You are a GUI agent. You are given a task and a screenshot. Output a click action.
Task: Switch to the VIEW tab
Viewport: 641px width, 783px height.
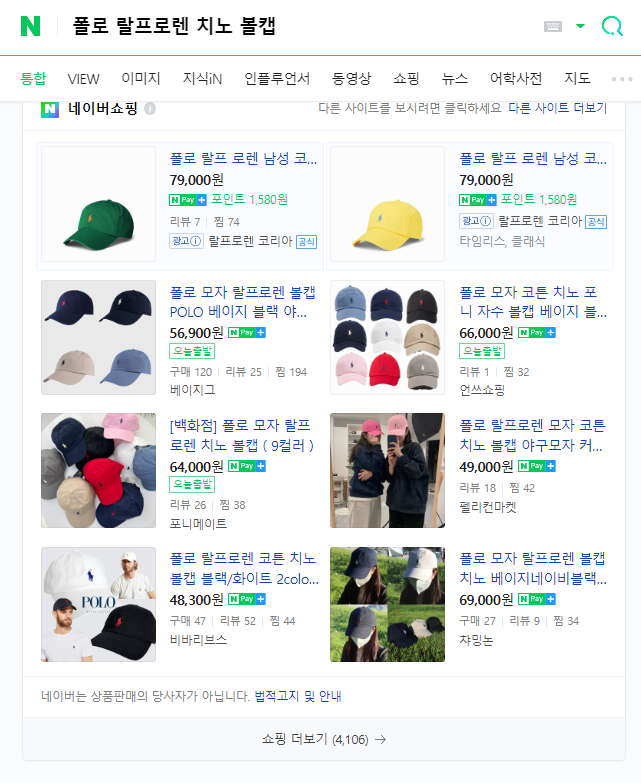tap(83, 79)
